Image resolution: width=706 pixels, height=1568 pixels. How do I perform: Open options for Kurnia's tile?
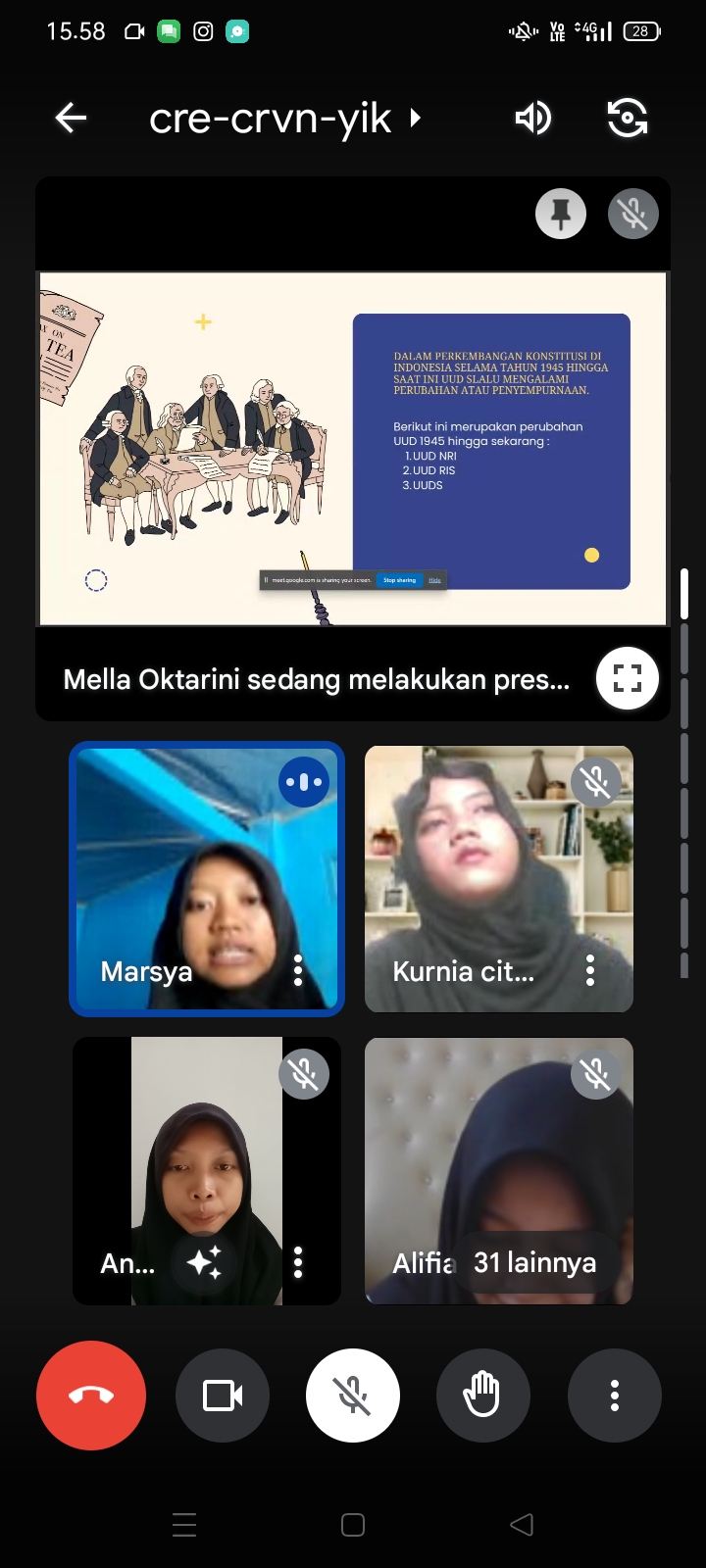coord(590,970)
